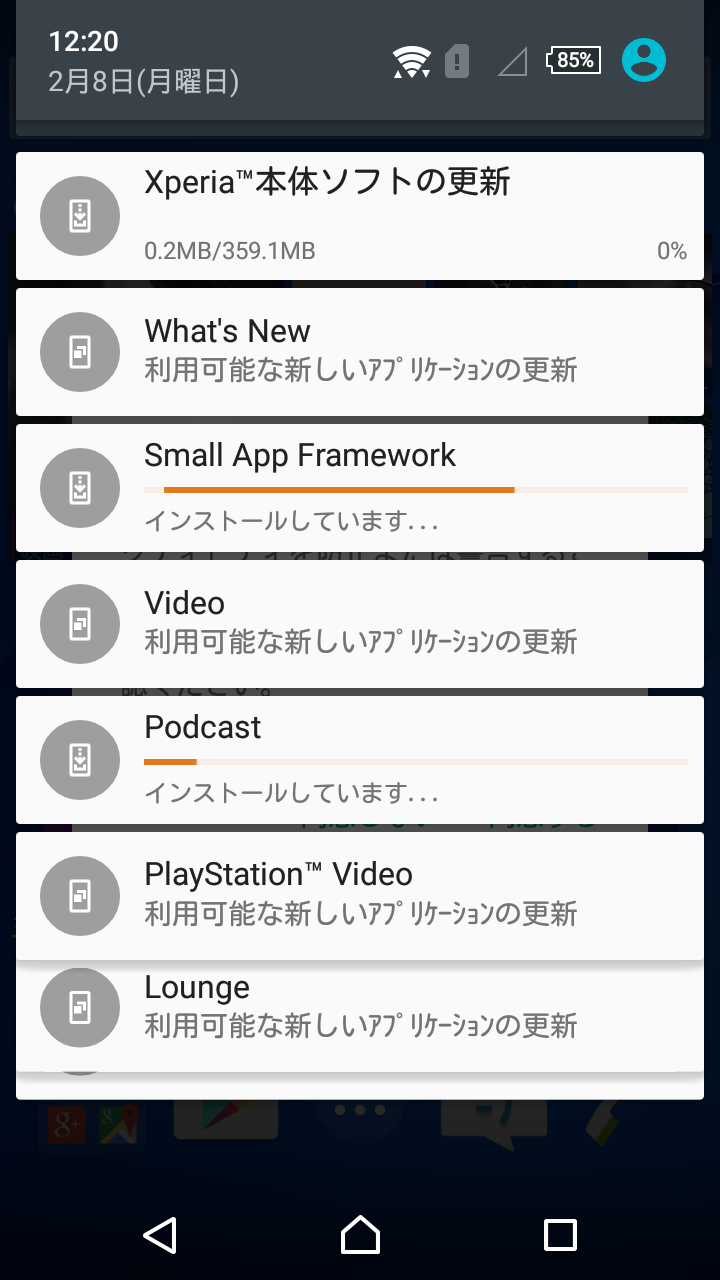This screenshot has height=1280, width=720.
Task: Return to the home screen
Action: pos(360,1235)
